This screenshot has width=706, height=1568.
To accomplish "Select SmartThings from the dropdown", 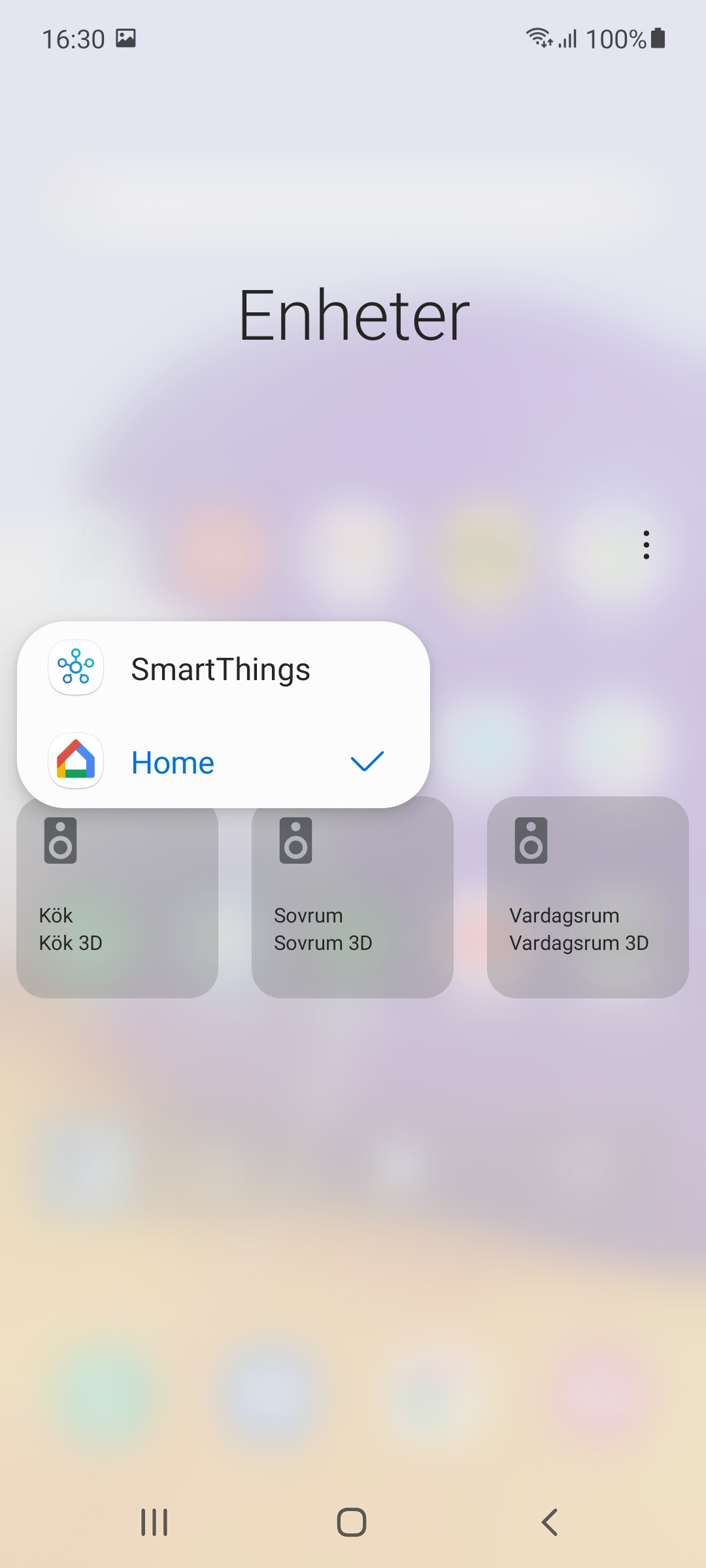I will point(221,669).
